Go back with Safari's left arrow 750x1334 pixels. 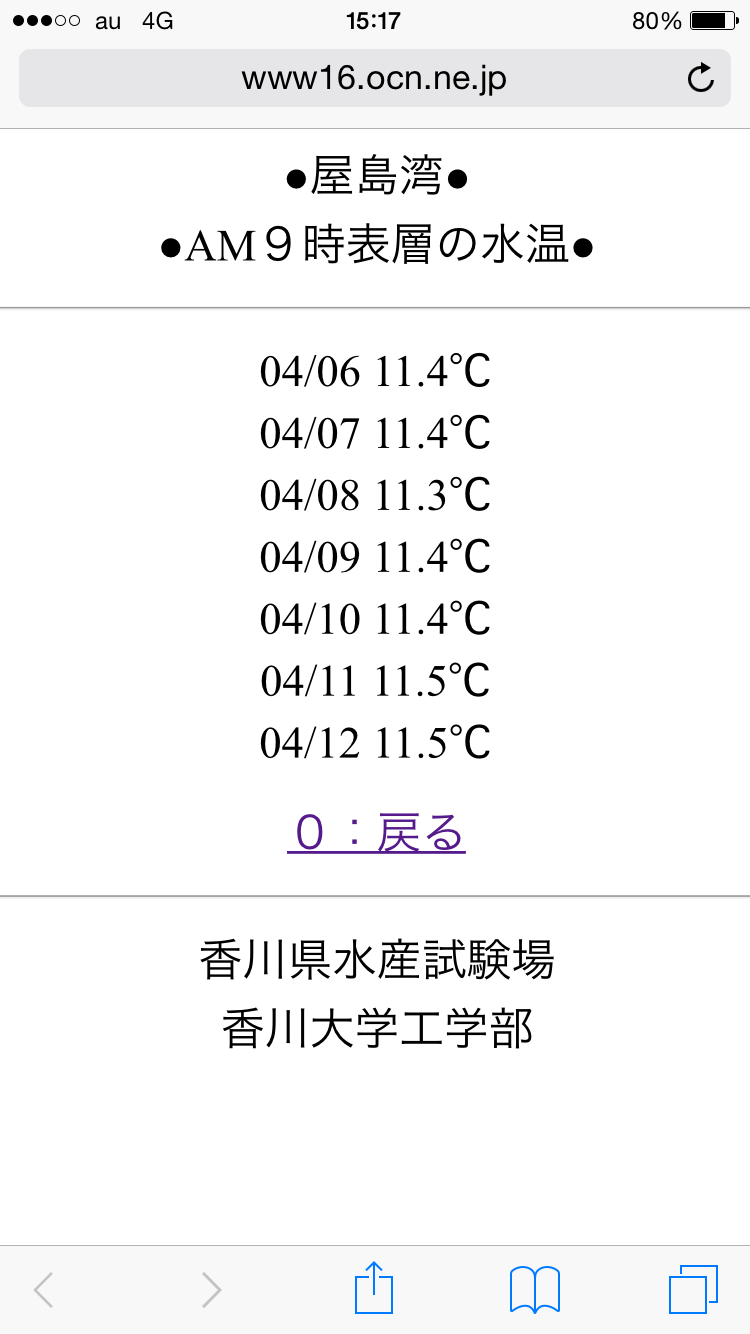tap(43, 1290)
